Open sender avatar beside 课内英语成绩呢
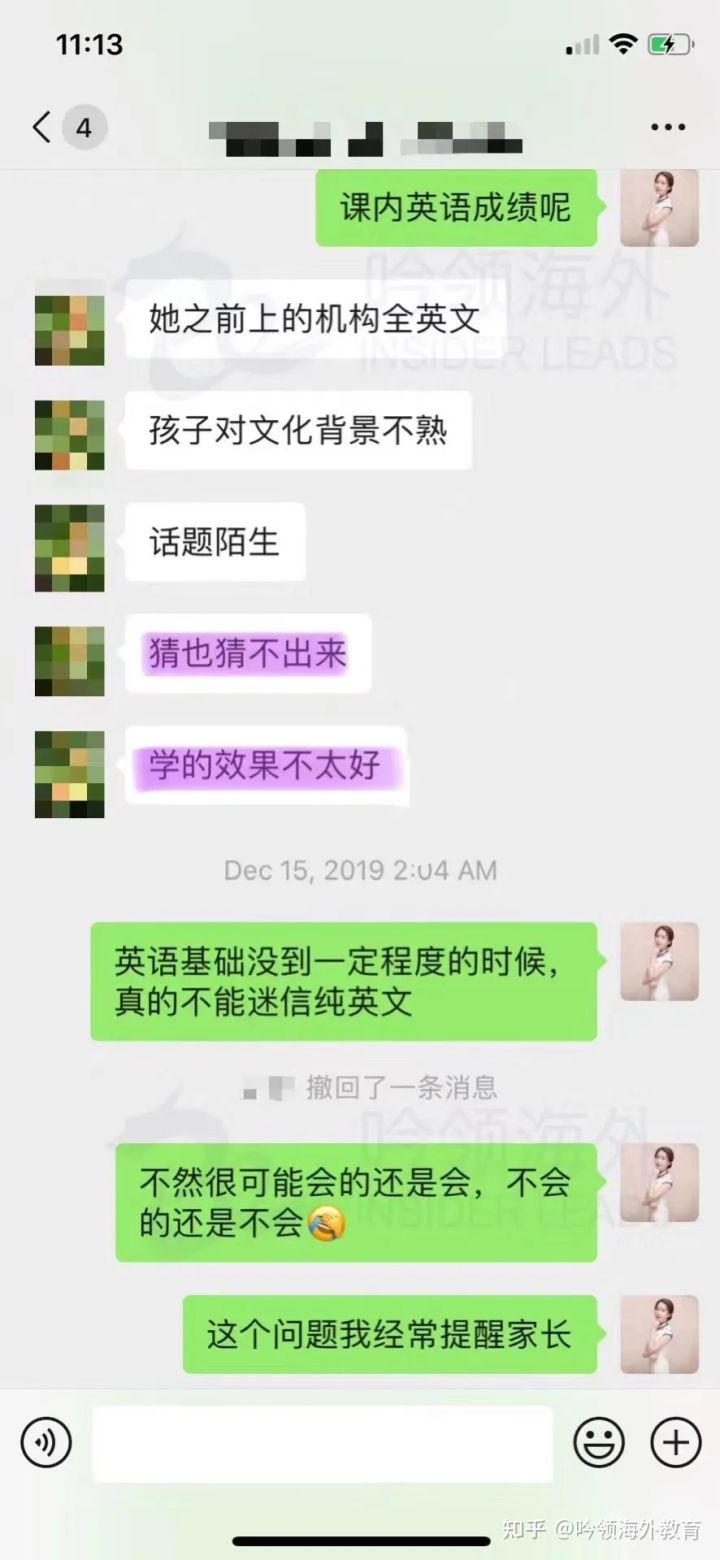This screenshot has width=720, height=1560. (659, 208)
